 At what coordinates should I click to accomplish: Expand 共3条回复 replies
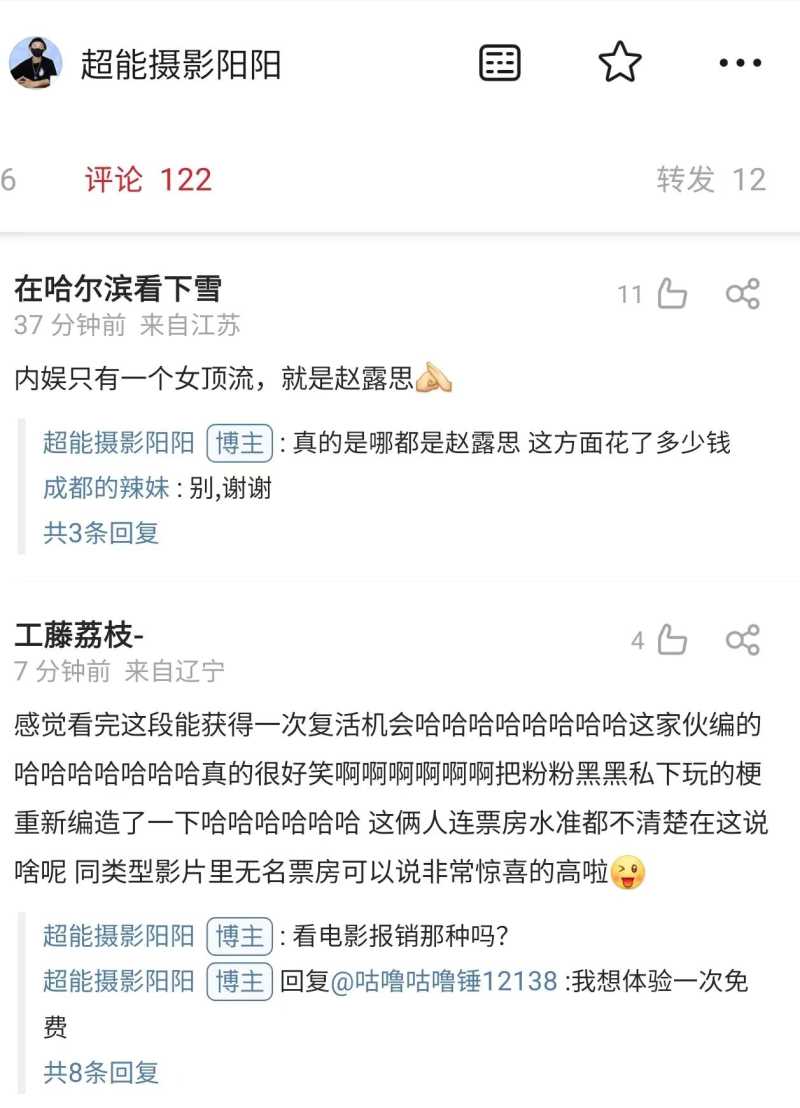pyautogui.click(x=101, y=532)
